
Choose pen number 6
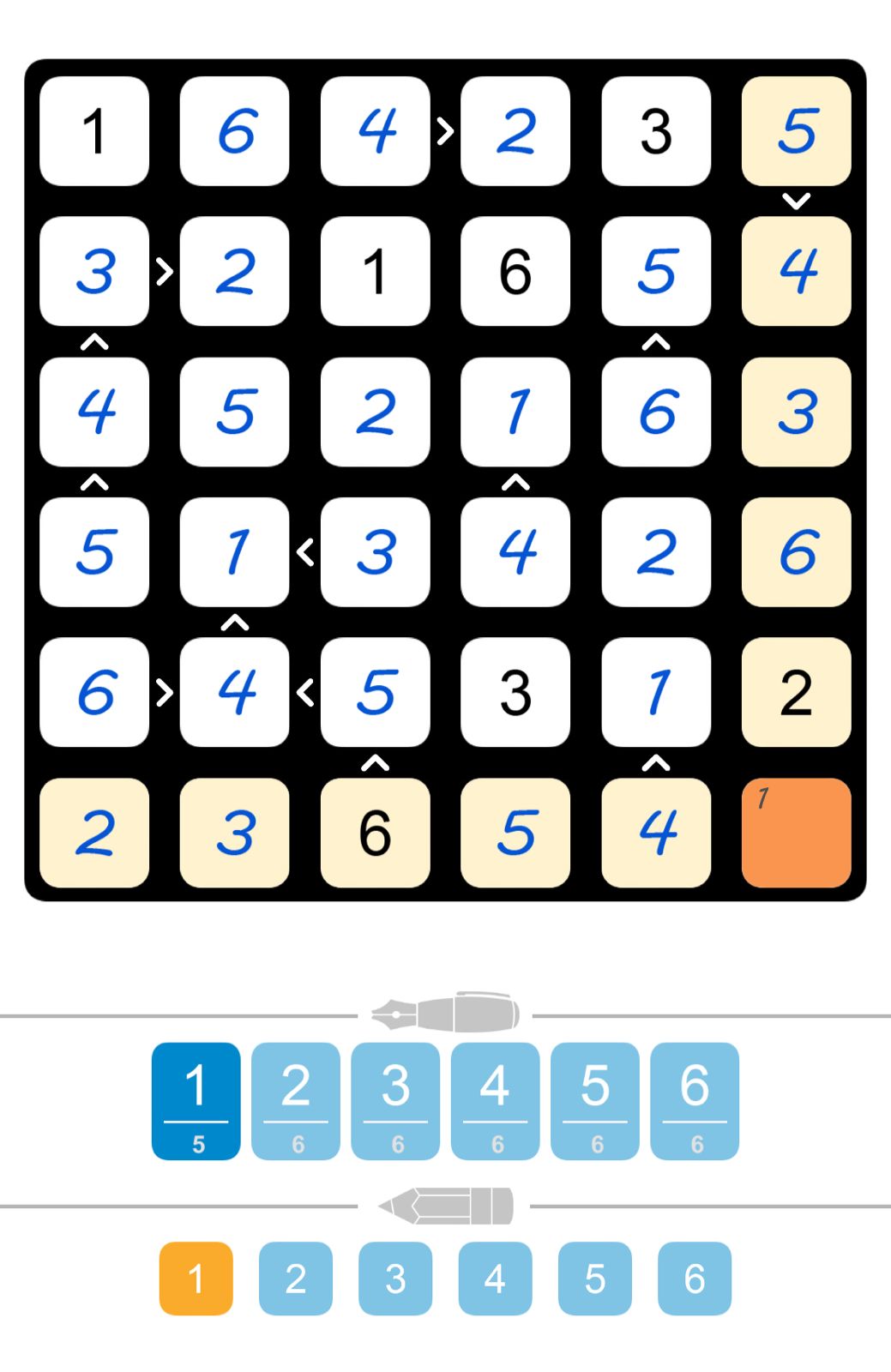tap(695, 1100)
